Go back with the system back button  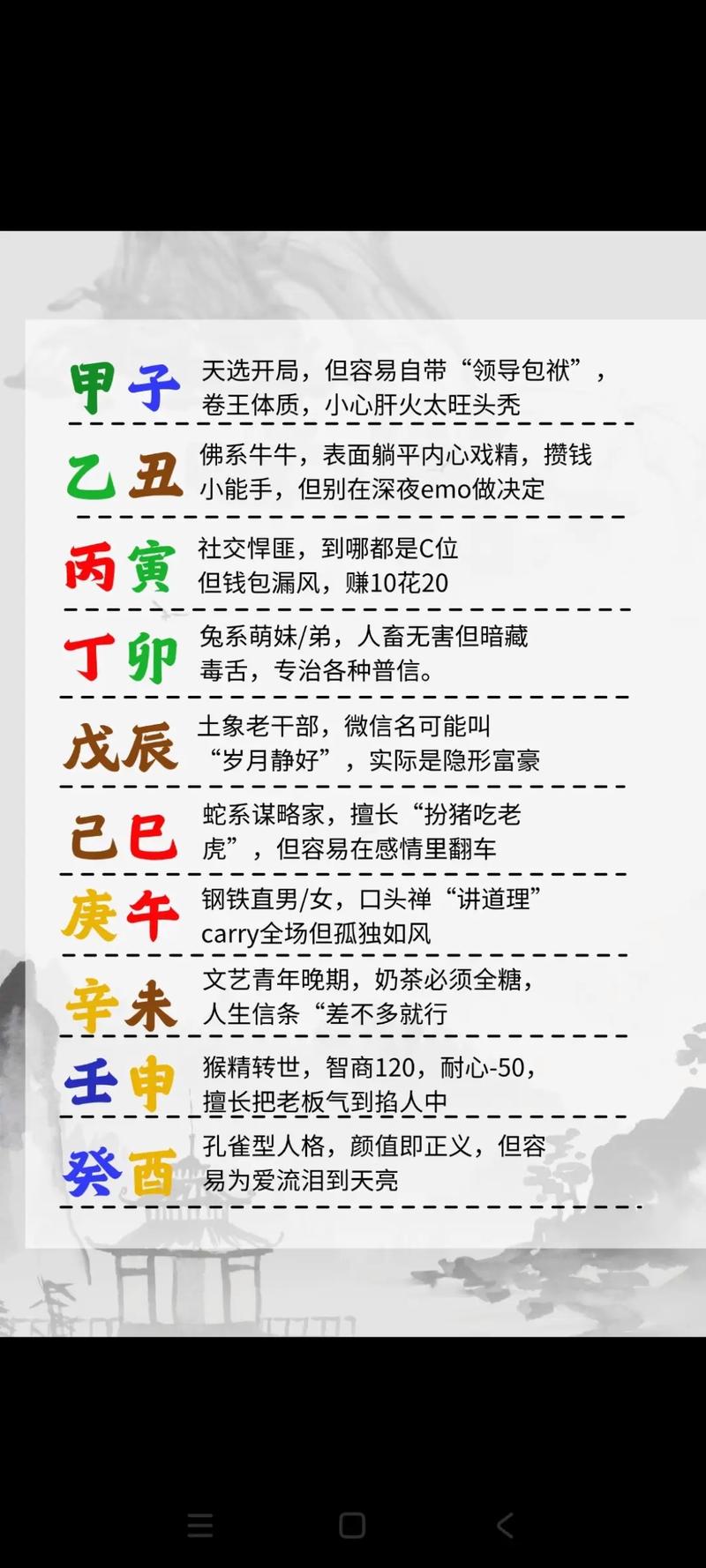pos(505,1525)
